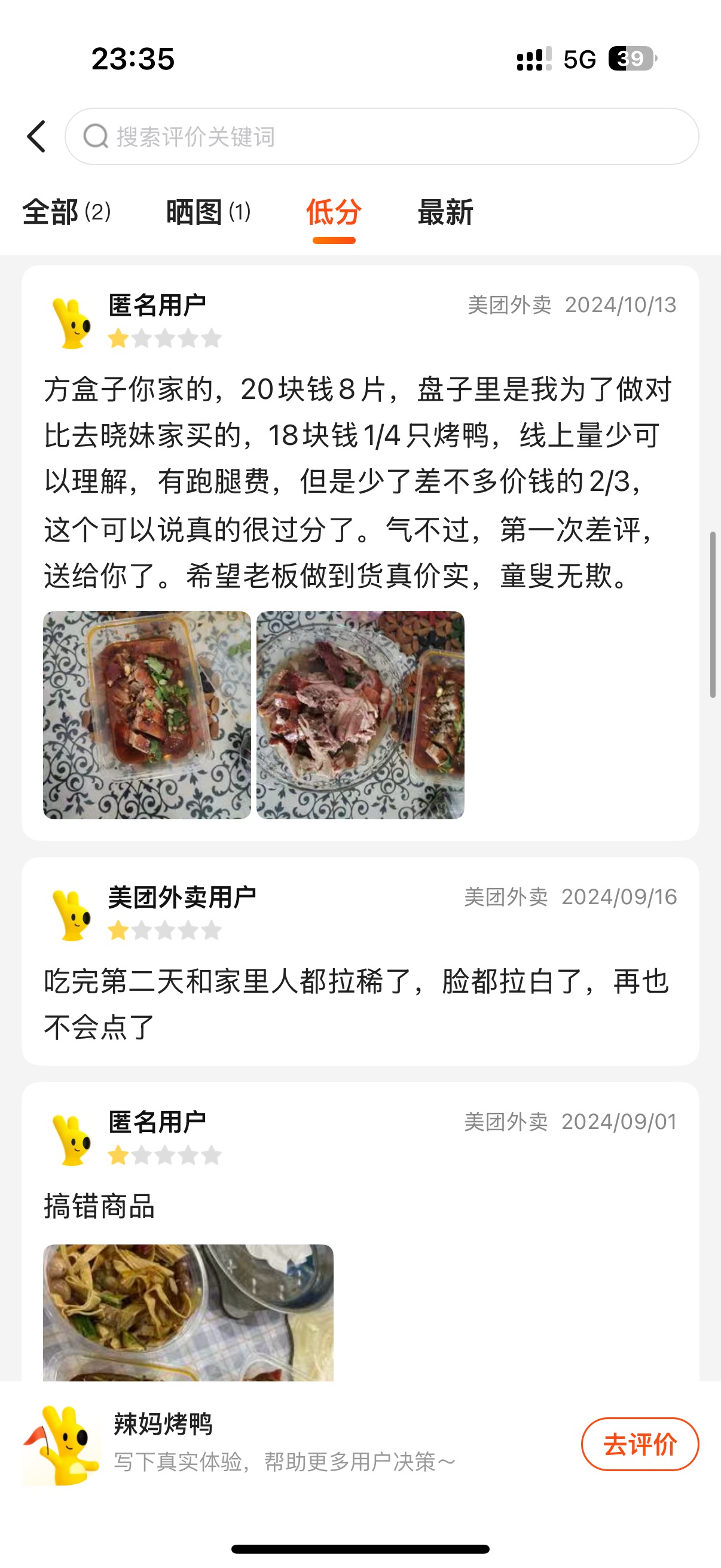The image size is (721, 1568).
Task: Tap 去评价 to write a review
Action: point(640,1444)
